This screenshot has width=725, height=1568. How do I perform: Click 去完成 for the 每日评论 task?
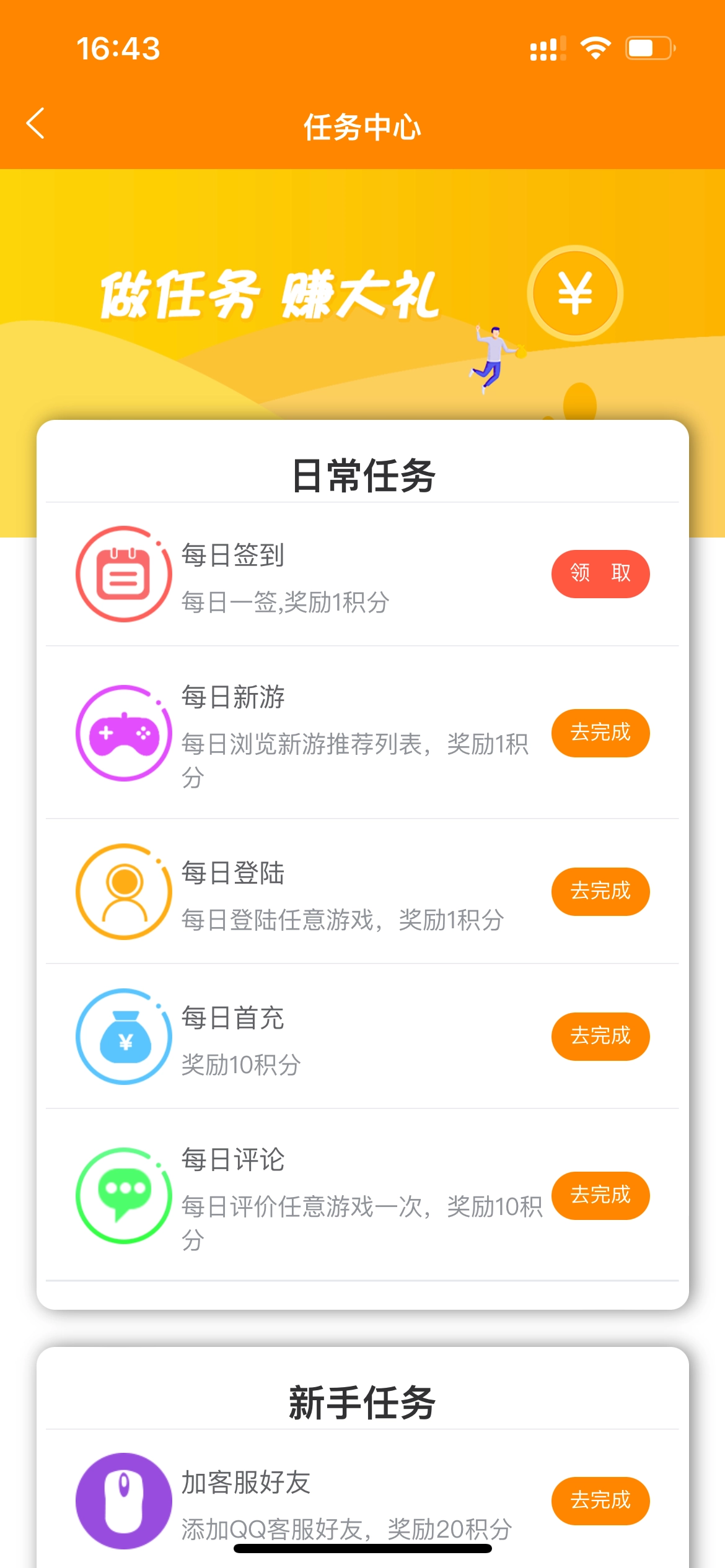click(x=600, y=1195)
